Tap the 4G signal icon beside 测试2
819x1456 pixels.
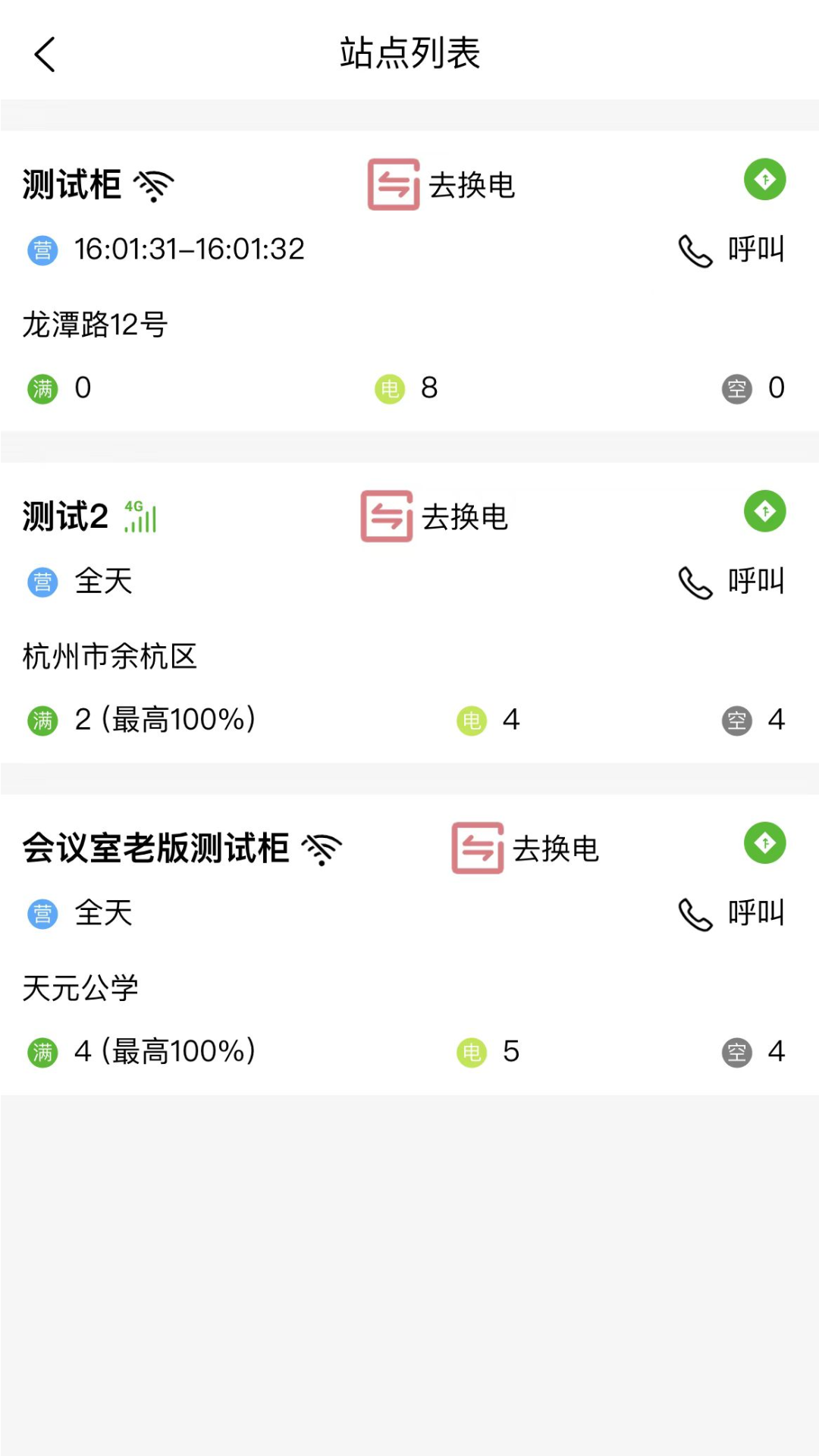(140, 517)
